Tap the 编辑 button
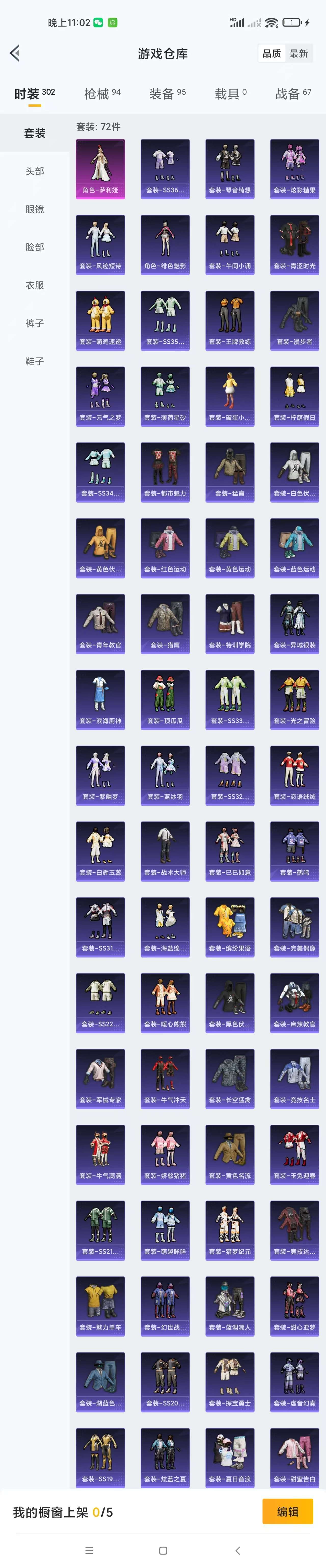The image size is (326, 1568). click(x=288, y=1511)
